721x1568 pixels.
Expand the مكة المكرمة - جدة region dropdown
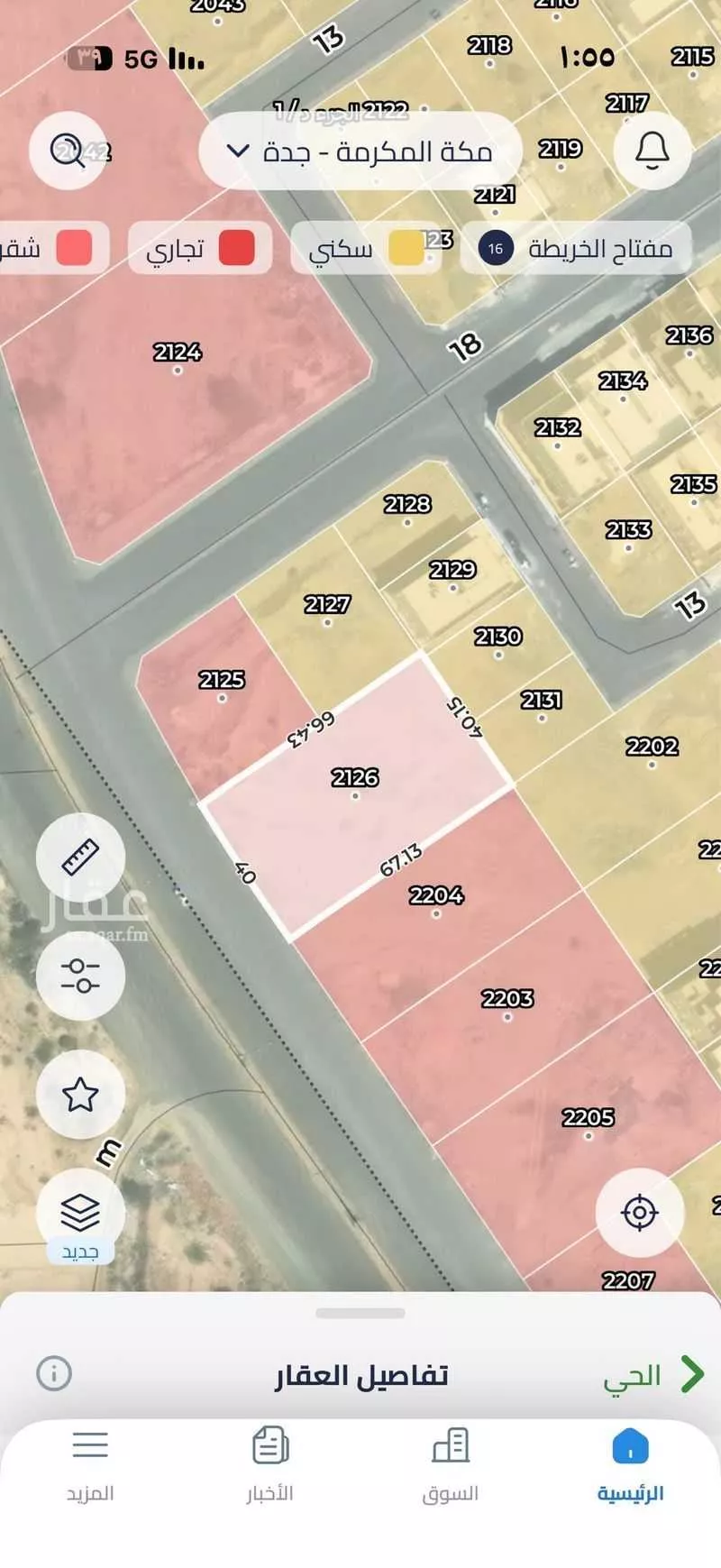360,151
